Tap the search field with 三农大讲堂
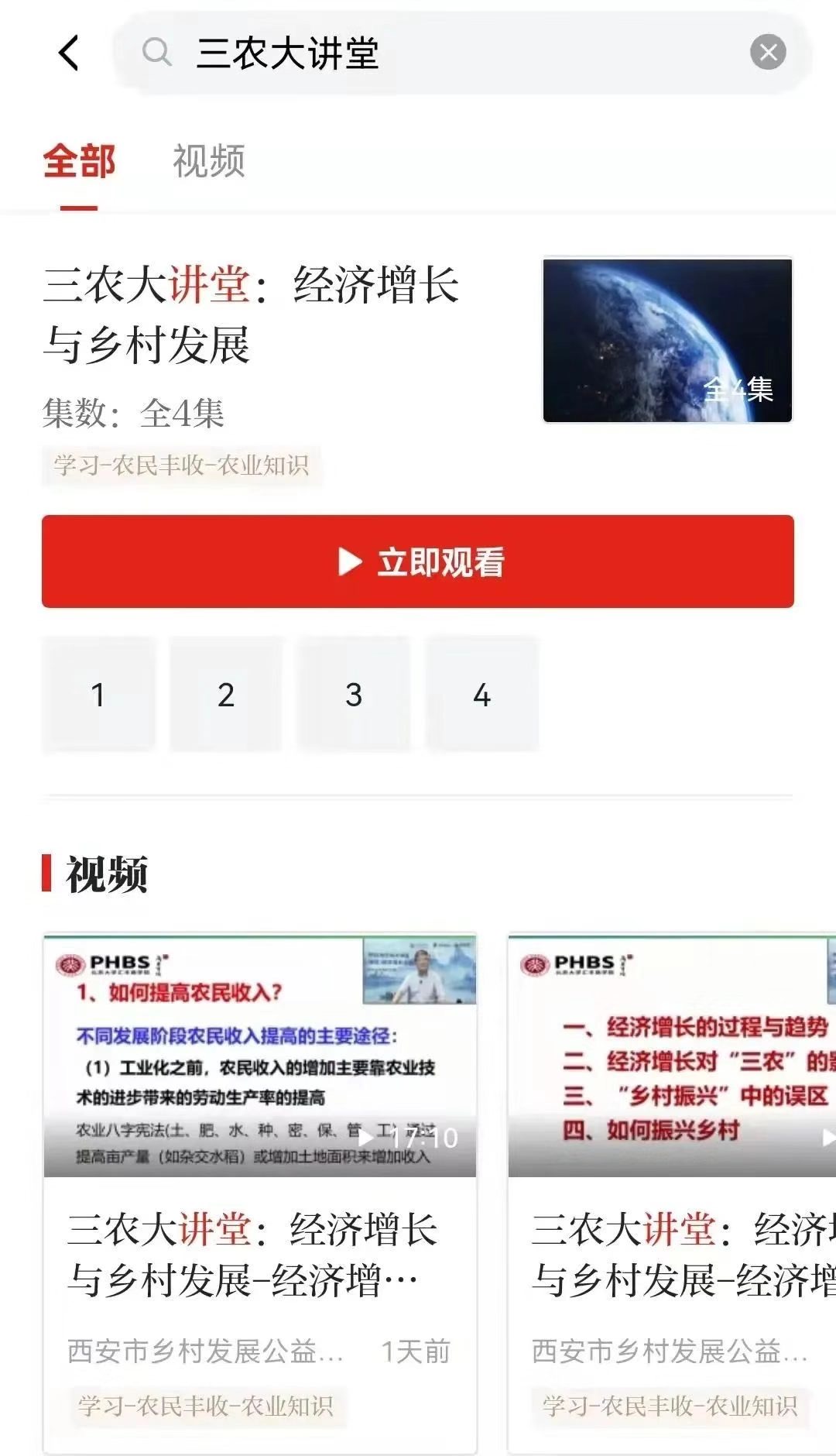The image size is (836, 1456). (x=433, y=53)
